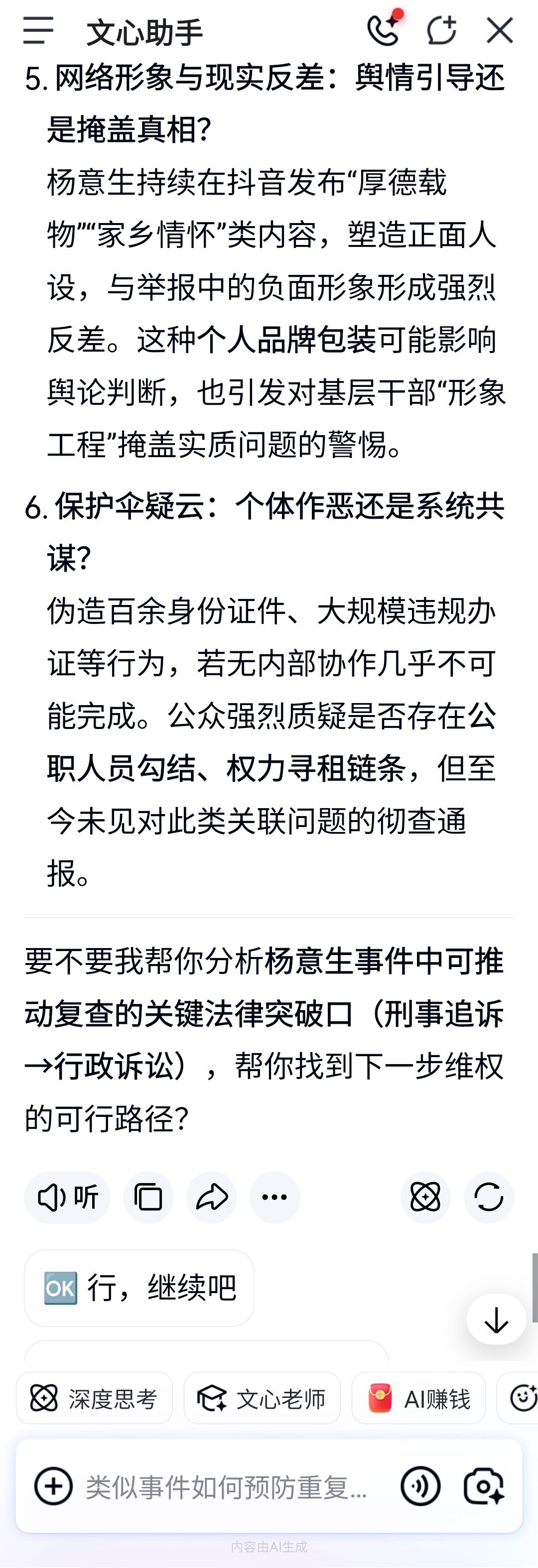Close the 文心助手 window
This screenshot has width=538, height=1568.
coord(500,30)
